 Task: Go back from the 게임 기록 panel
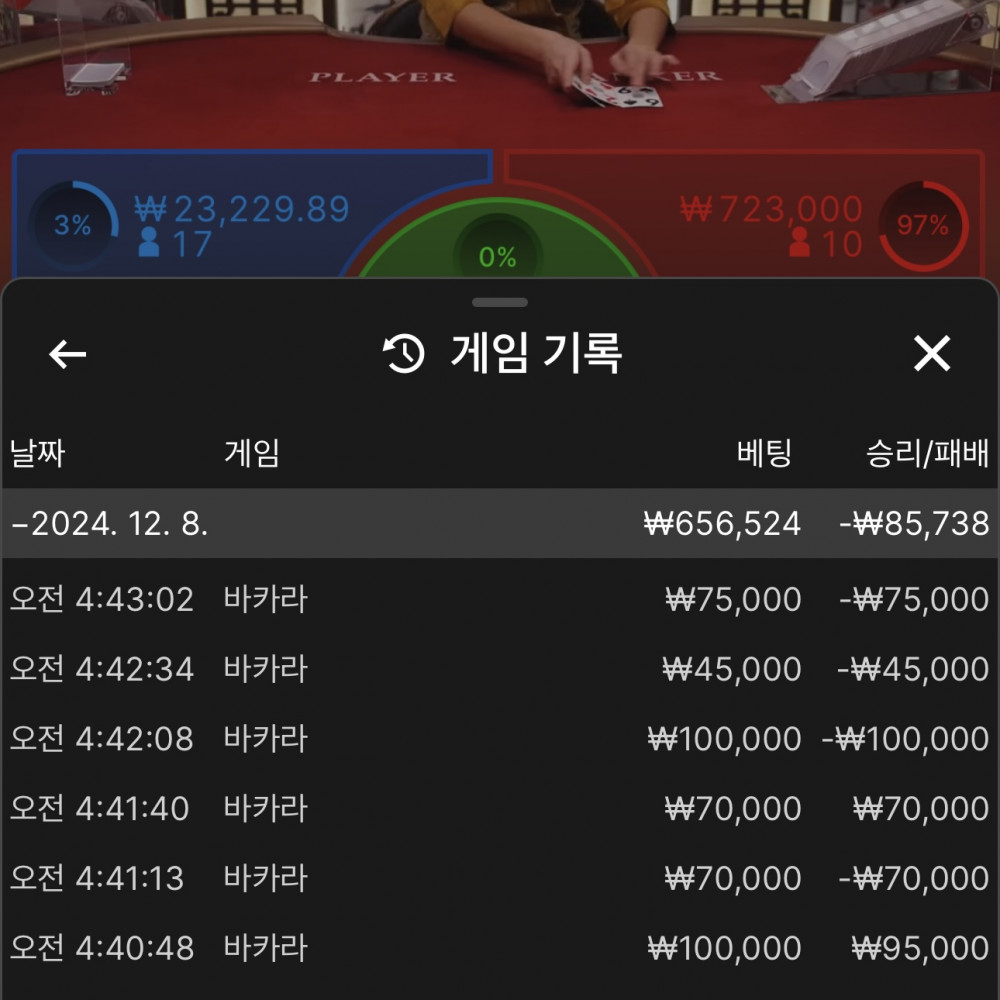click(x=68, y=354)
